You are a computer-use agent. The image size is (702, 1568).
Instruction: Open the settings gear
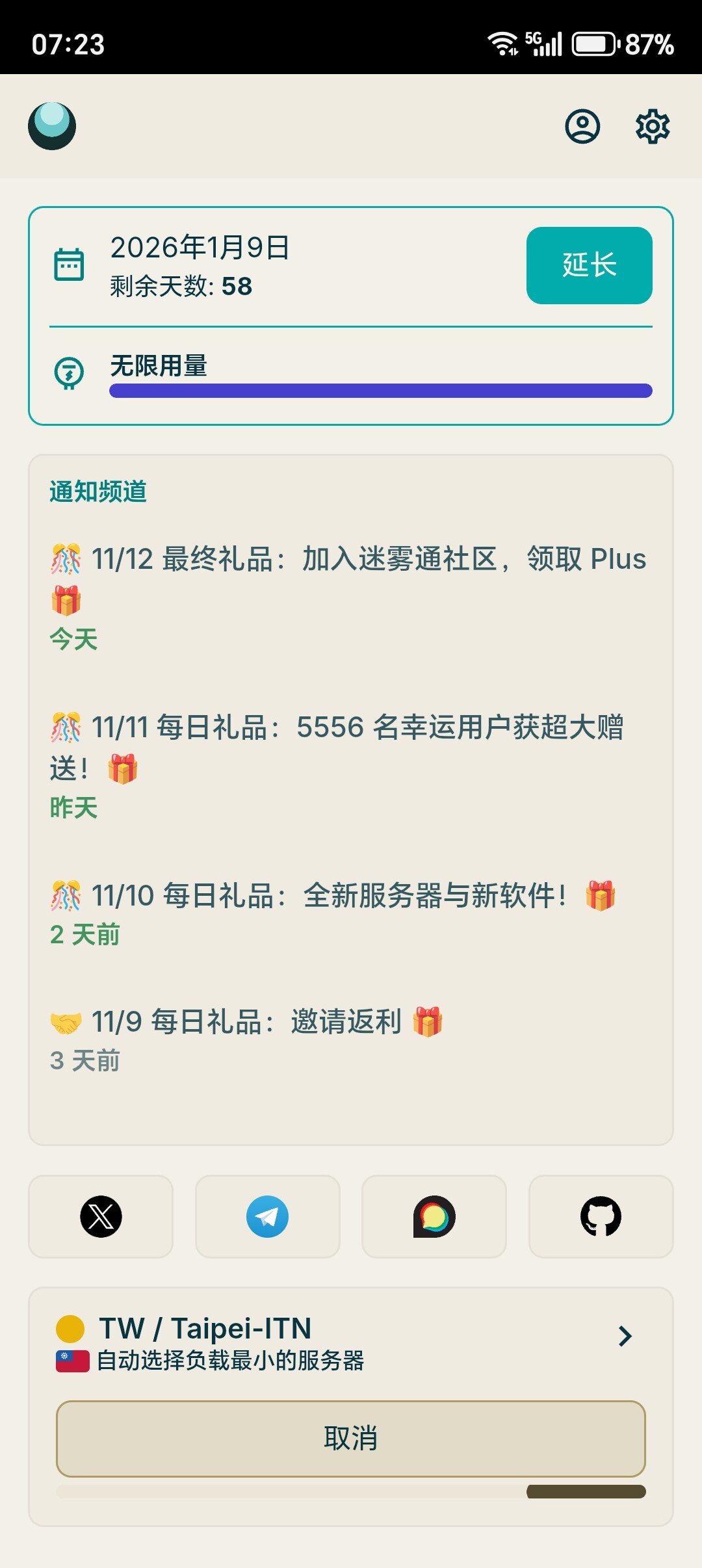point(652,126)
